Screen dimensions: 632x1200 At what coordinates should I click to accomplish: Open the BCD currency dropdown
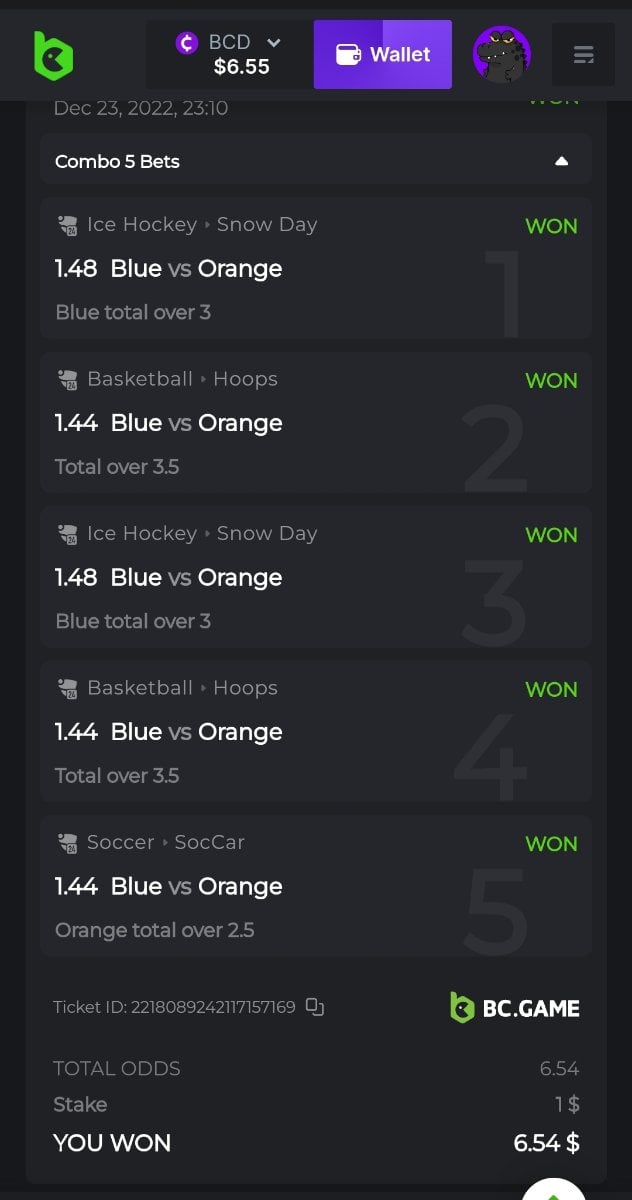click(x=229, y=55)
